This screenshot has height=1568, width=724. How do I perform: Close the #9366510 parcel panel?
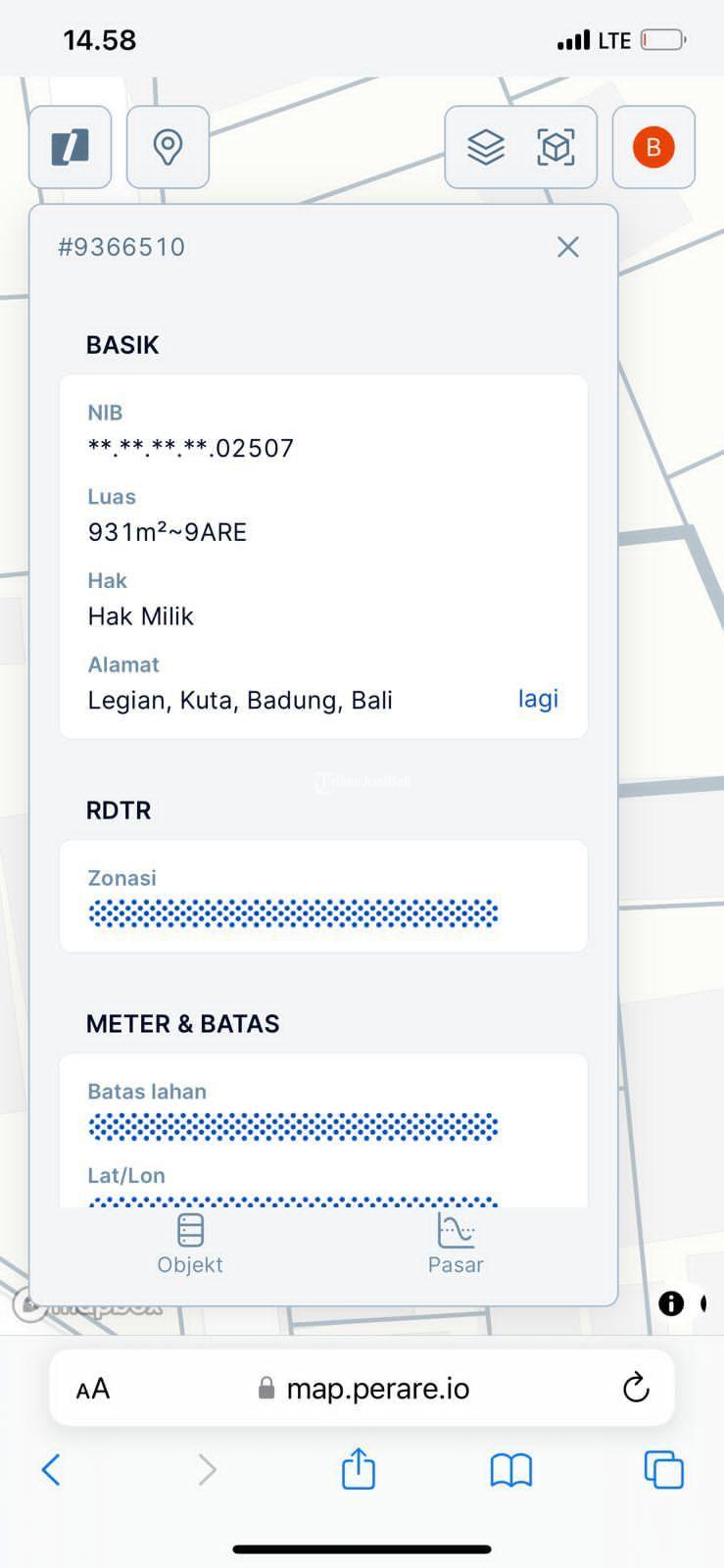tap(568, 247)
